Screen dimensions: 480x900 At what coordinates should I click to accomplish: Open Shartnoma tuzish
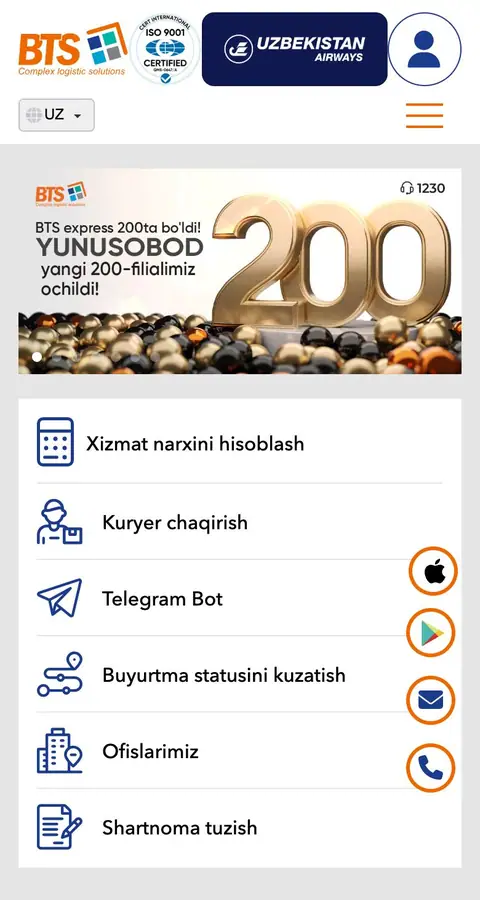pos(240,828)
